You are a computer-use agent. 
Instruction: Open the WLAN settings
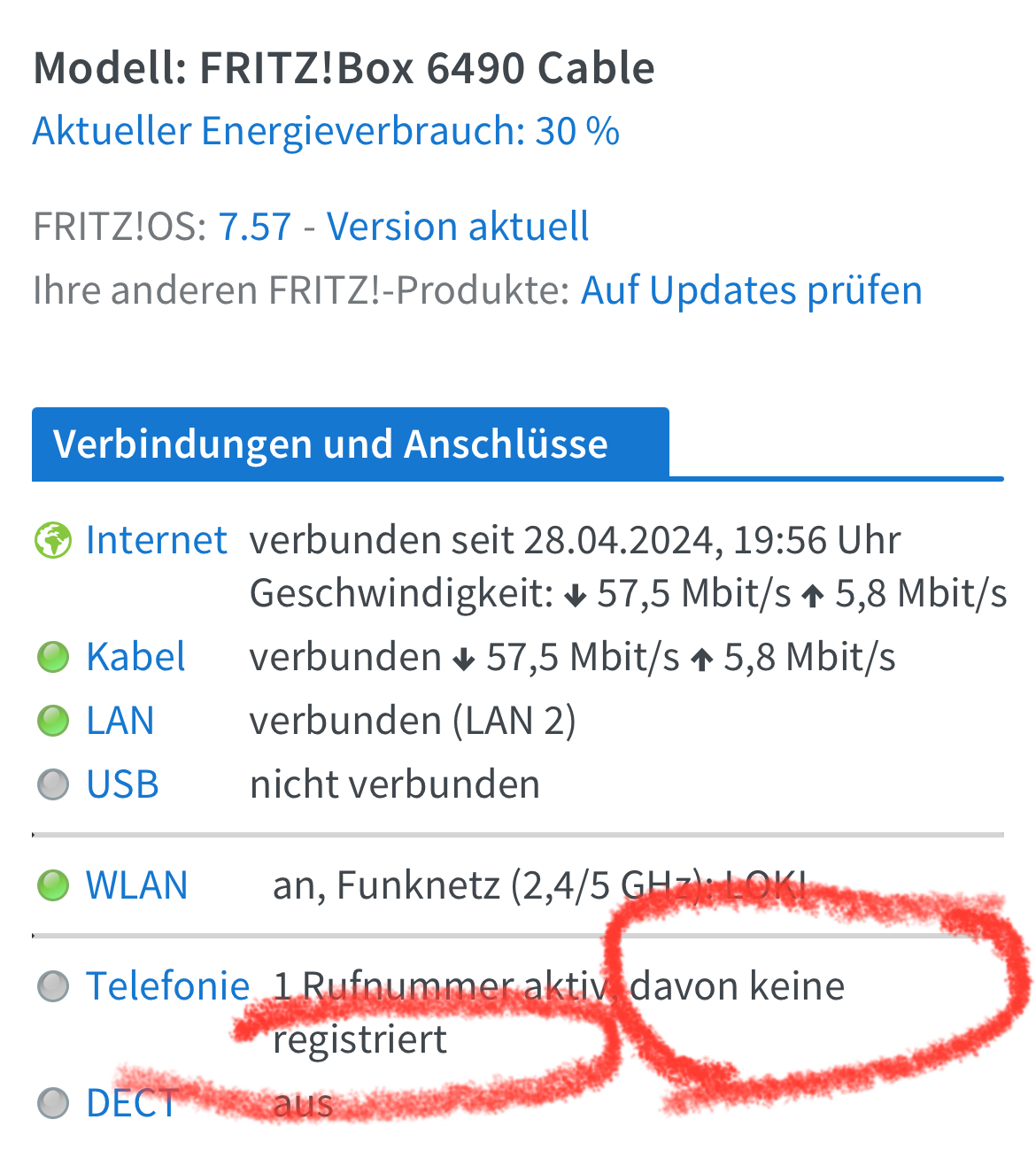coord(136,885)
